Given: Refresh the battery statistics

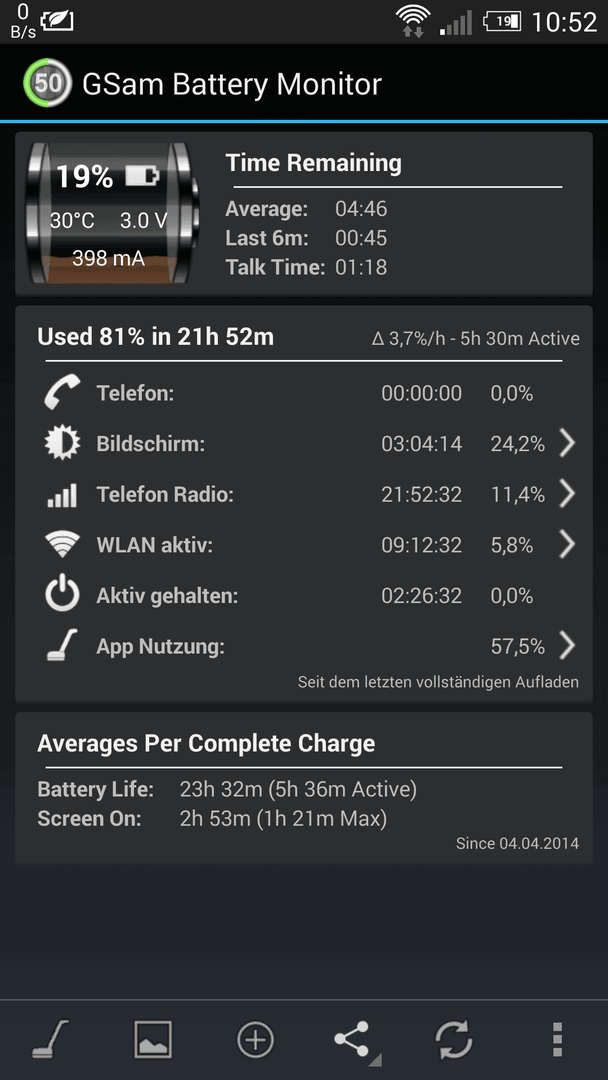Looking at the screenshot, I should pyautogui.click(x=454, y=1039).
